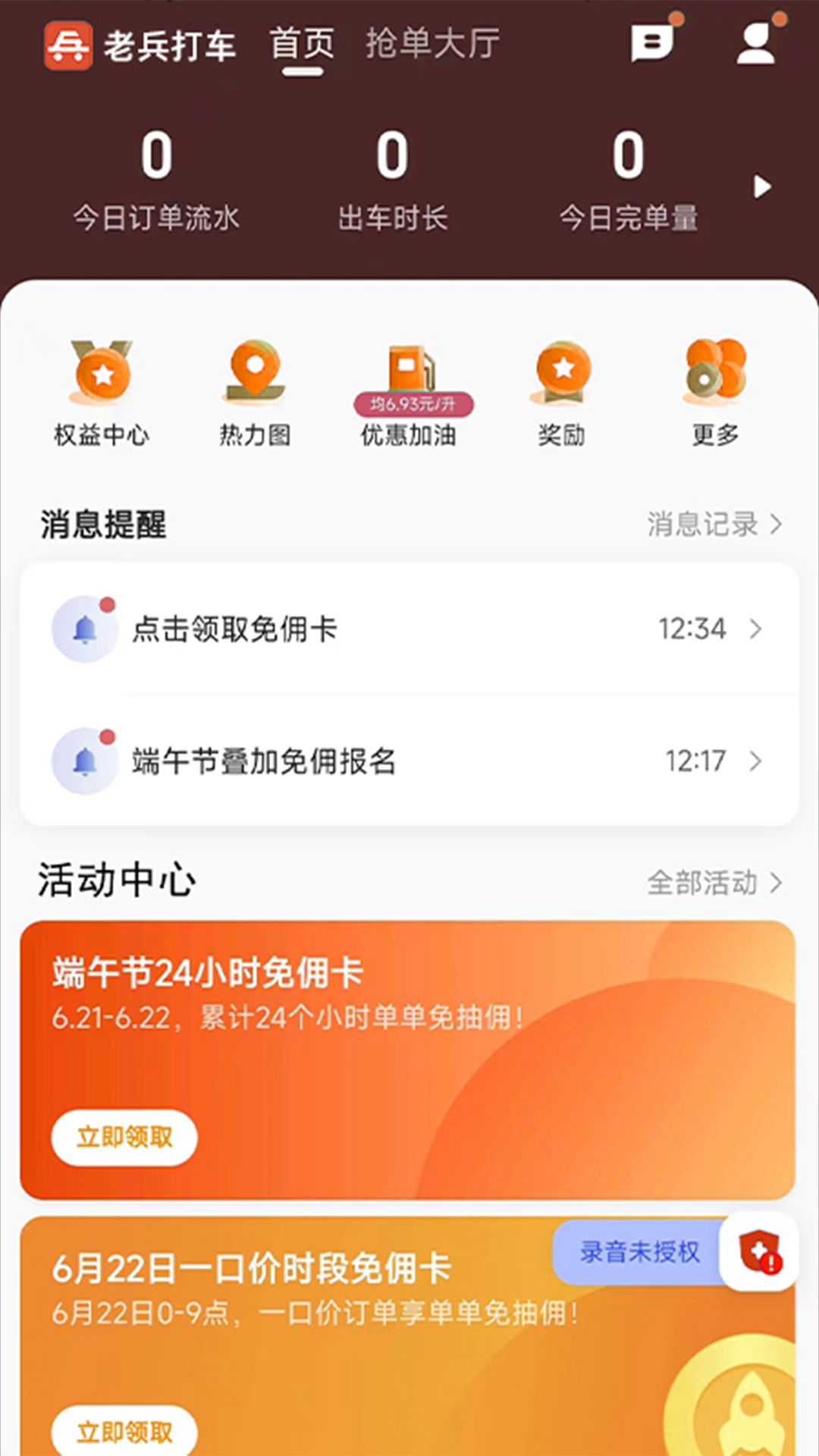819x1456 pixels.
Task: Open the profile avatar icon
Action: (x=756, y=43)
